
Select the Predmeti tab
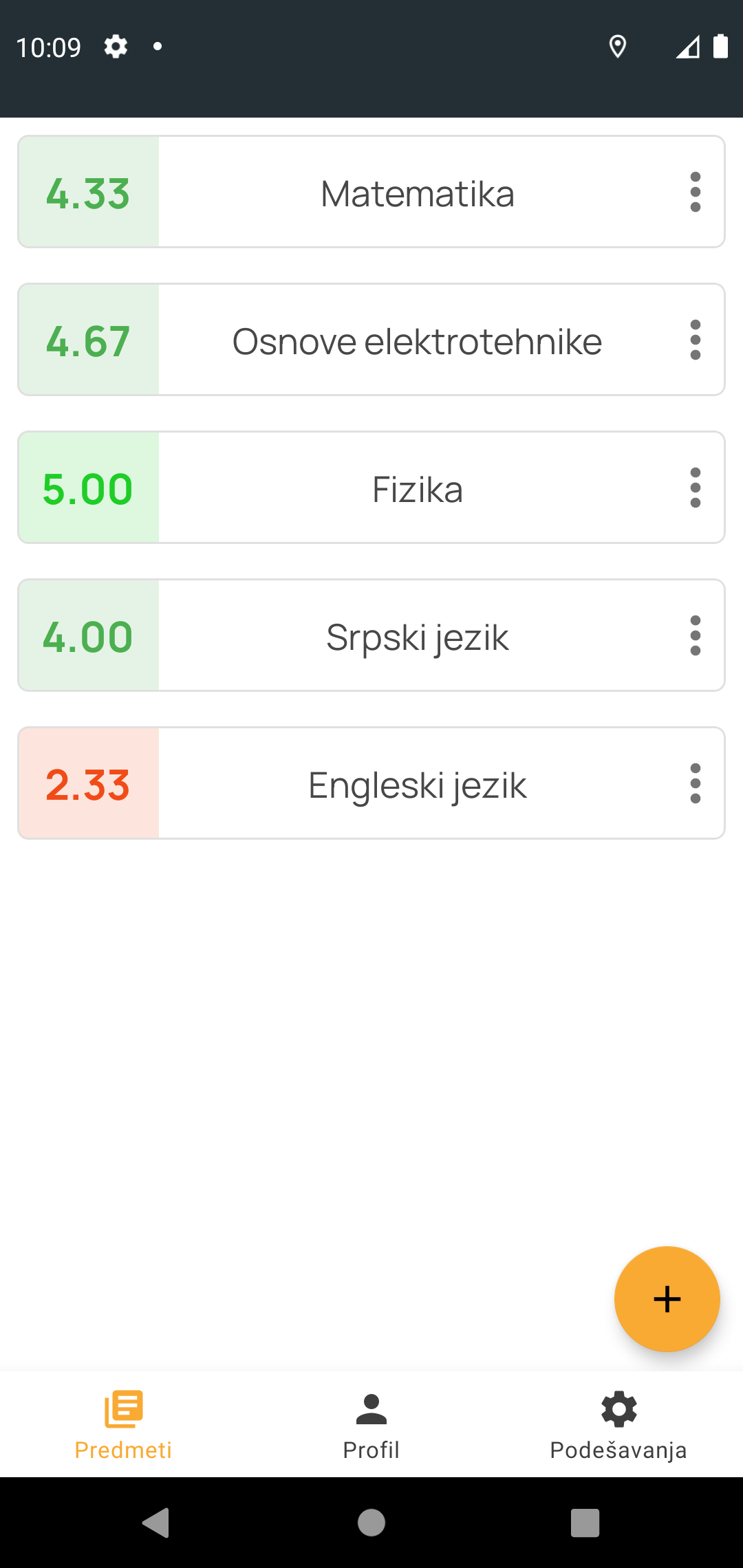pyautogui.click(x=124, y=1425)
